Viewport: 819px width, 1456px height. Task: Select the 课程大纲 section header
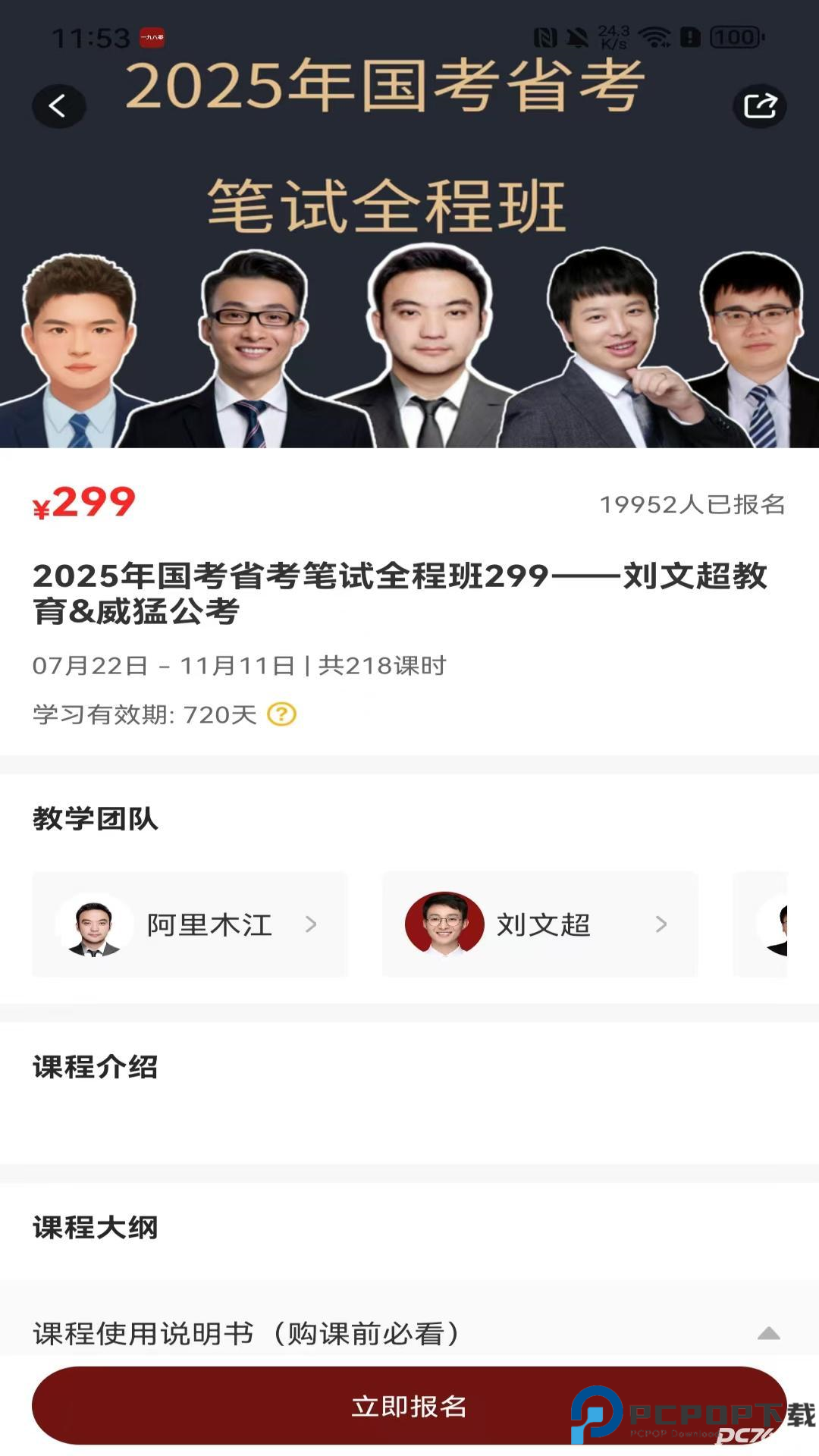[x=96, y=1227]
